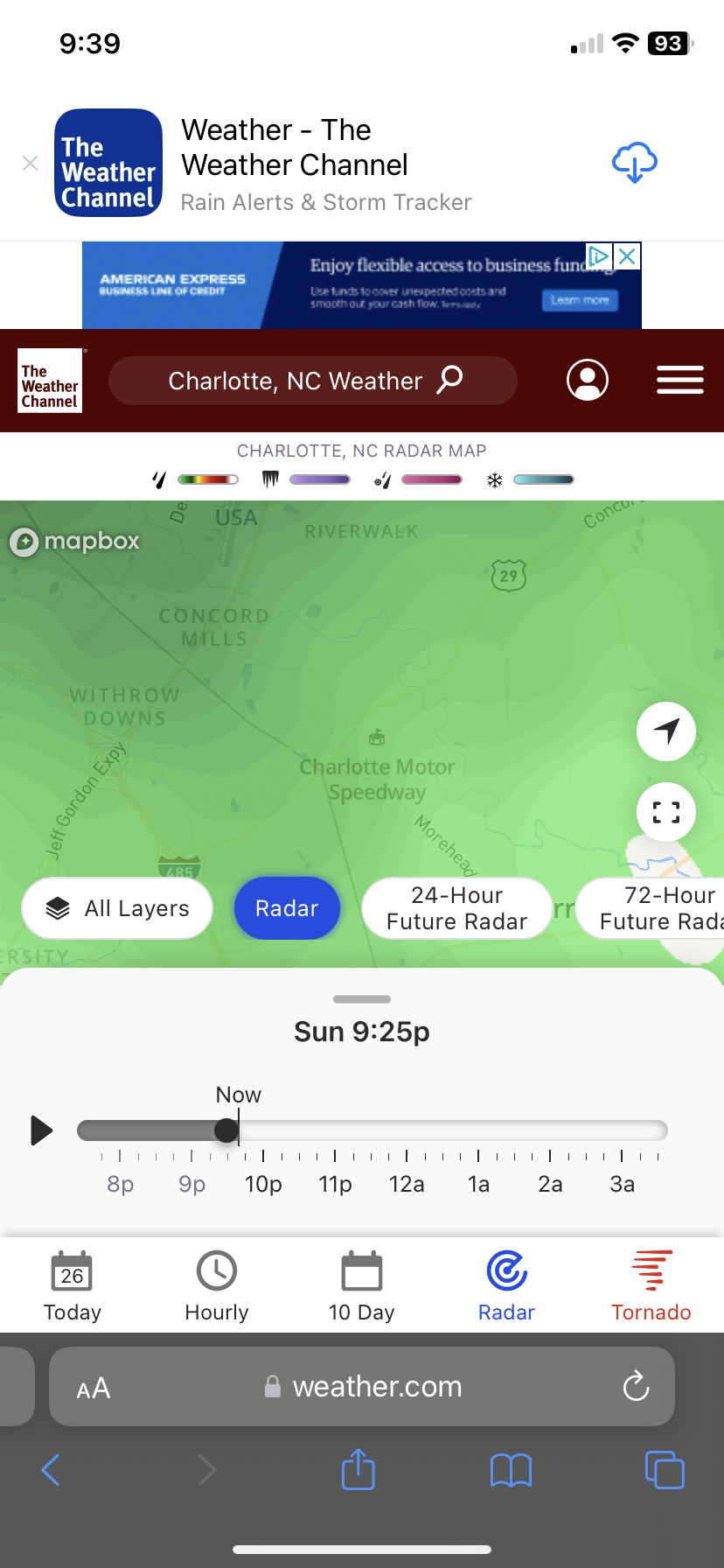Open the 10 Day forecast tab
Image resolution: width=724 pixels, height=1568 pixels.
[x=362, y=1286]
